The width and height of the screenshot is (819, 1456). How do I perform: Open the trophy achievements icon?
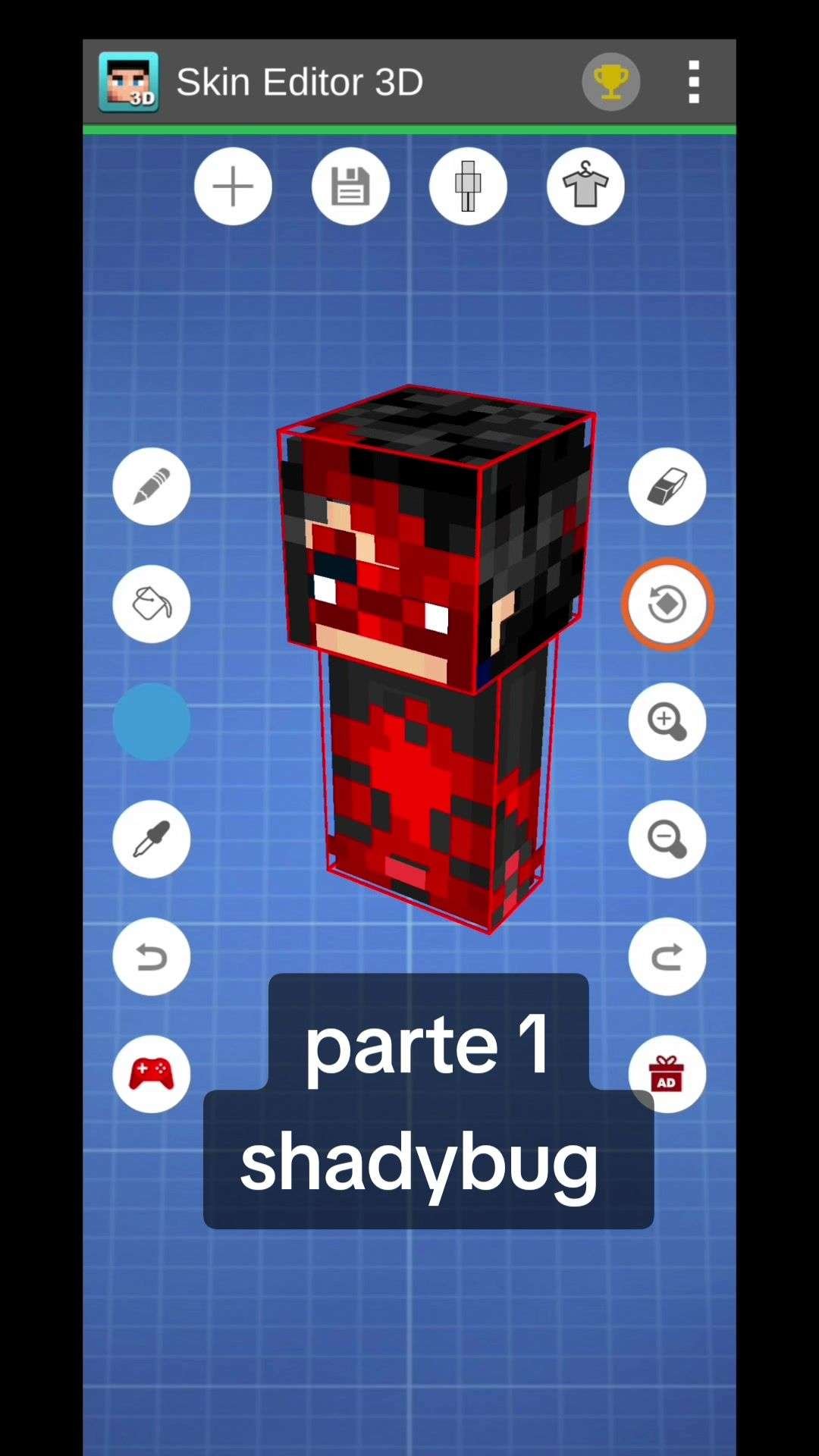click(610, 82)
